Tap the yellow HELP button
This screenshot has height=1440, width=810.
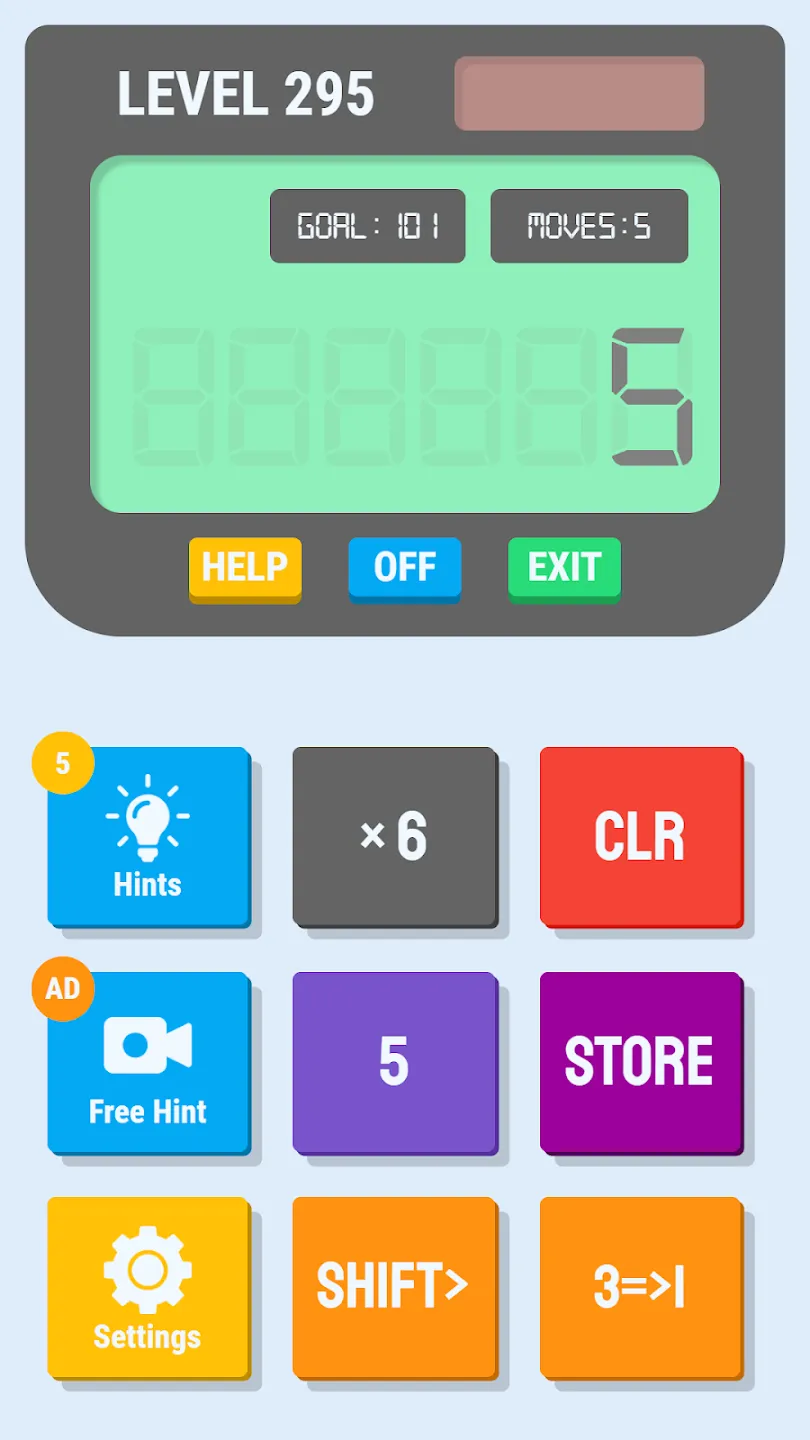pos(245,569)
